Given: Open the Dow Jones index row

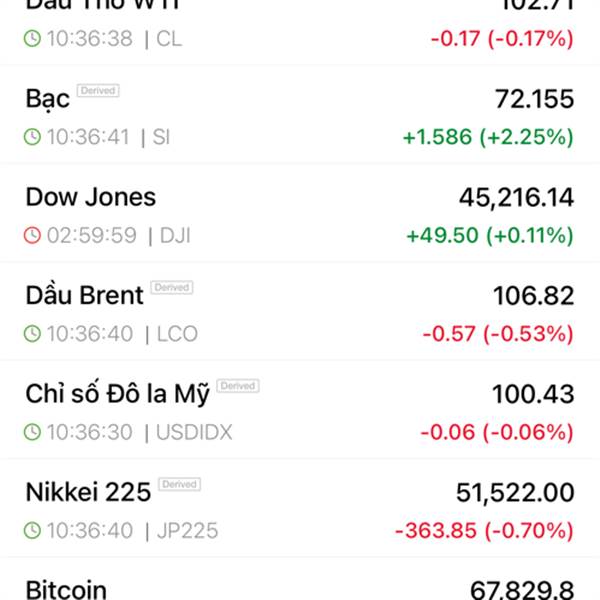Looking at the screenshot, I should [x=300, y=213].
